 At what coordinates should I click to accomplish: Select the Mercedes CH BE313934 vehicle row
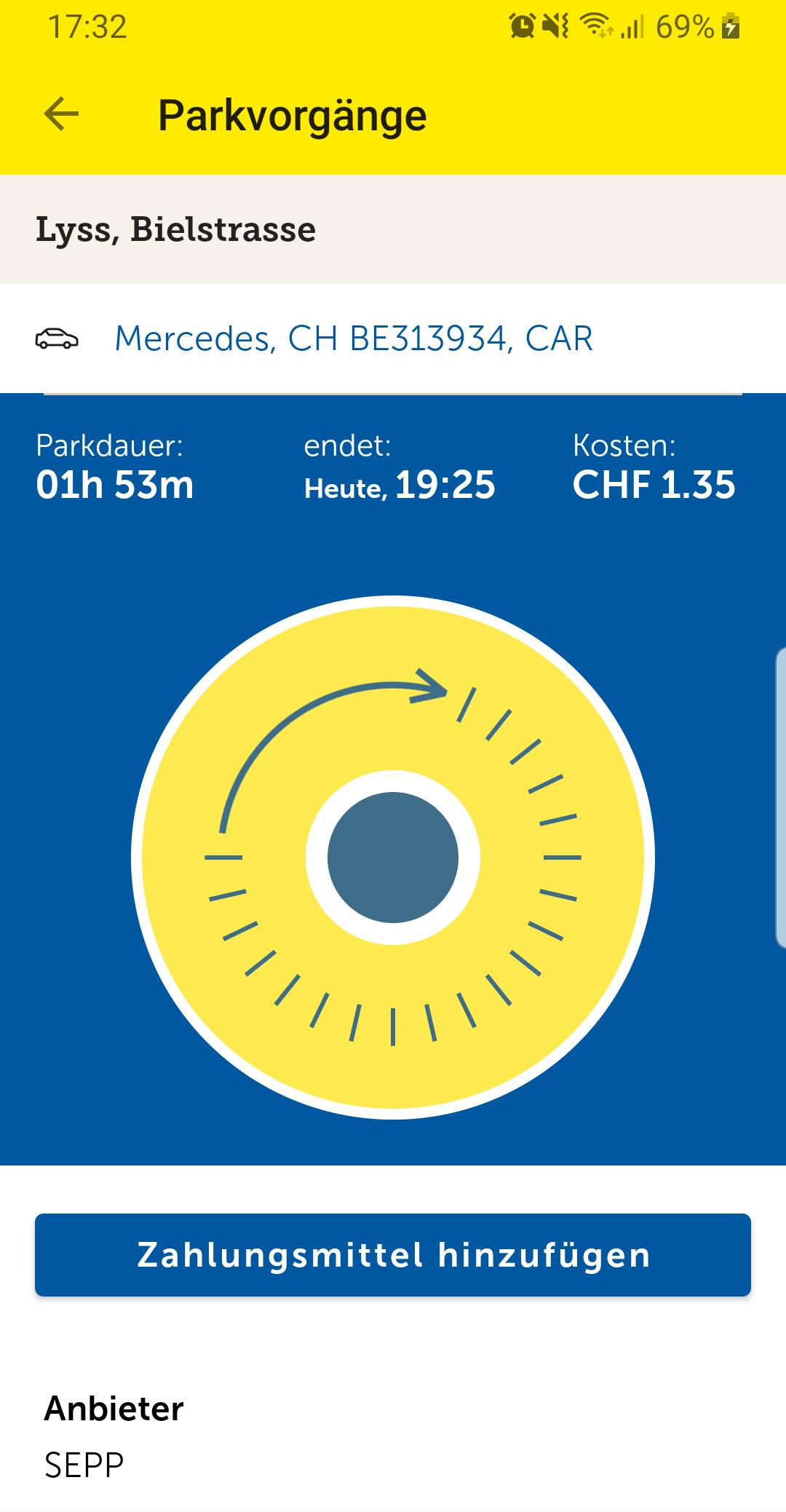coord(393,339)
